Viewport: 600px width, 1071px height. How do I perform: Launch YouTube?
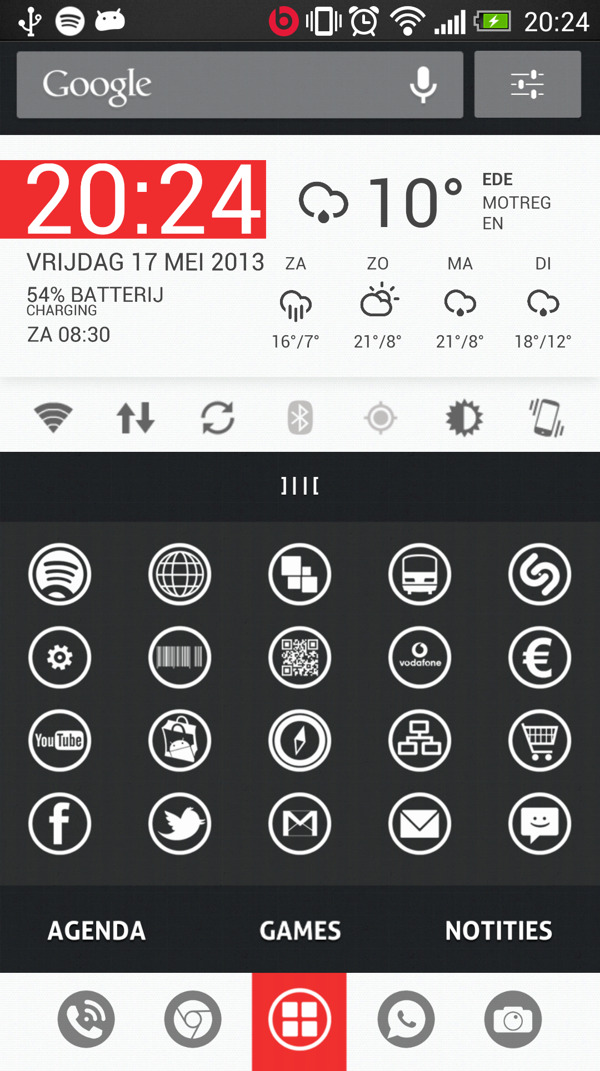tap(60, 741)
